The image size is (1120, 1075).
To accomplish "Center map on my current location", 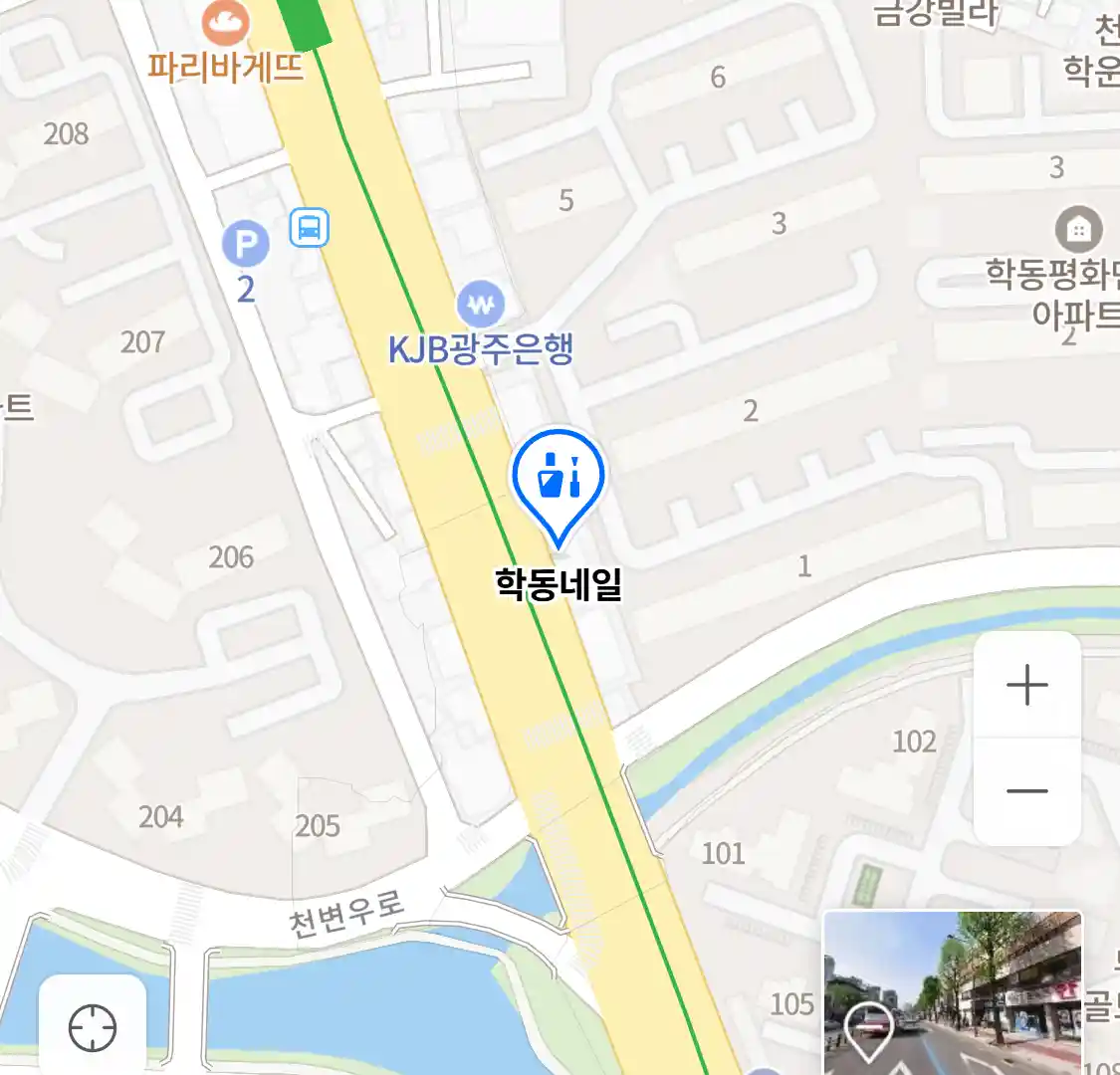I will (93, 1027).
